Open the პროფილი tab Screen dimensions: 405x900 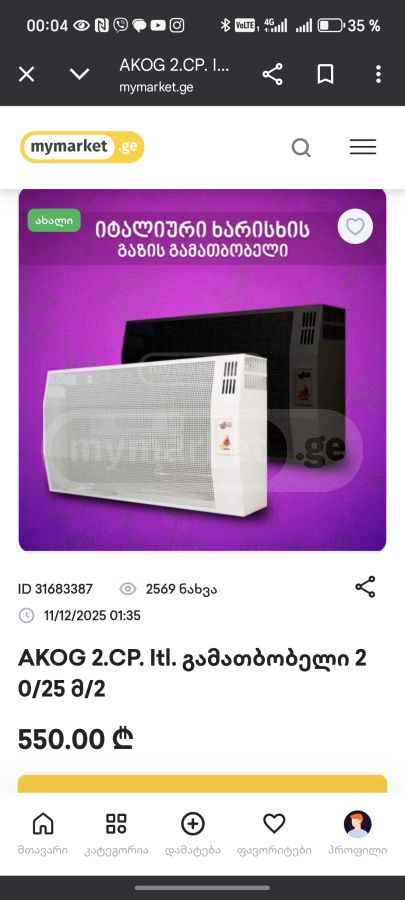tap(357, 834)
